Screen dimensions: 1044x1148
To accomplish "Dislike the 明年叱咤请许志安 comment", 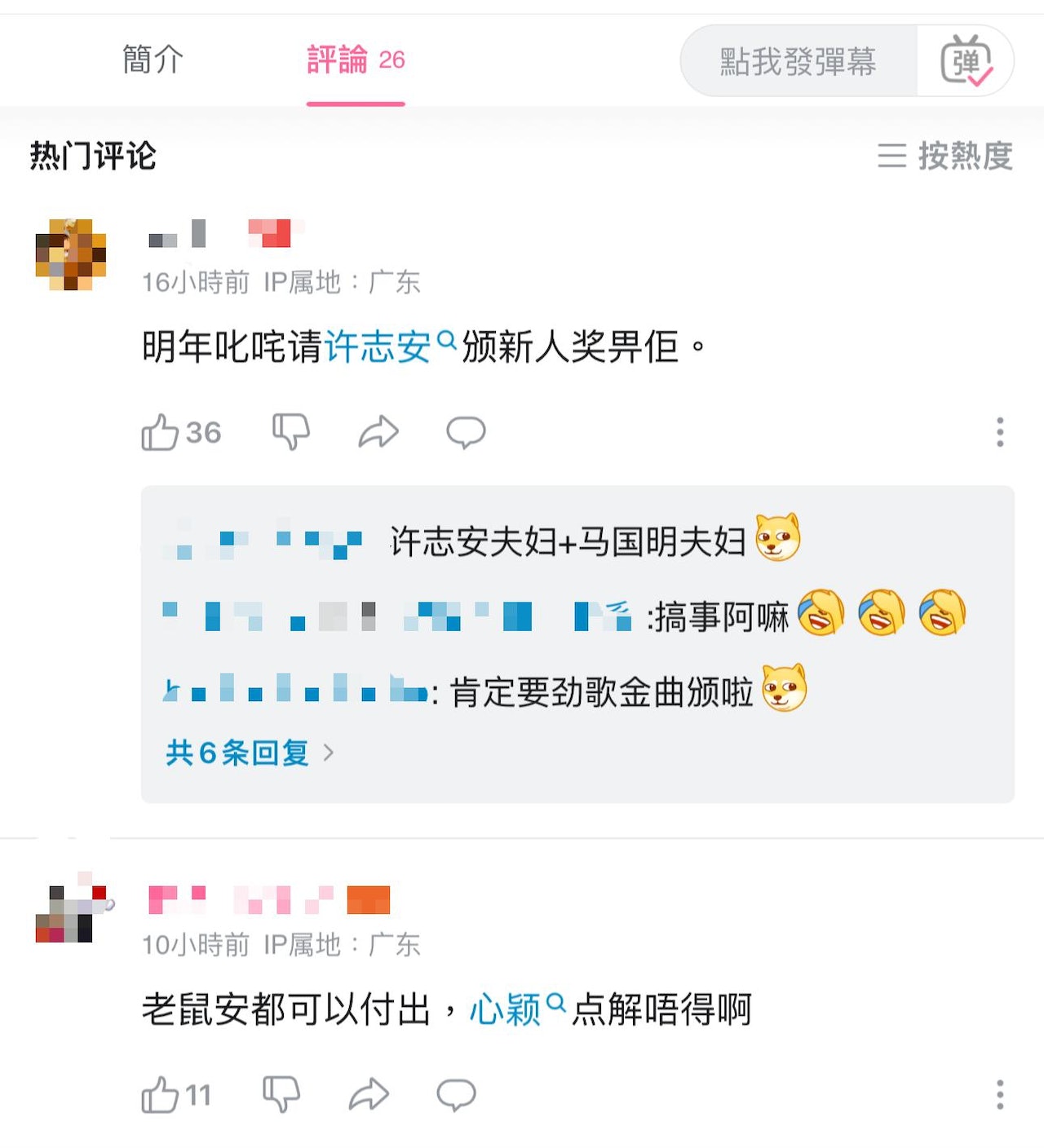I will point(291,432).
